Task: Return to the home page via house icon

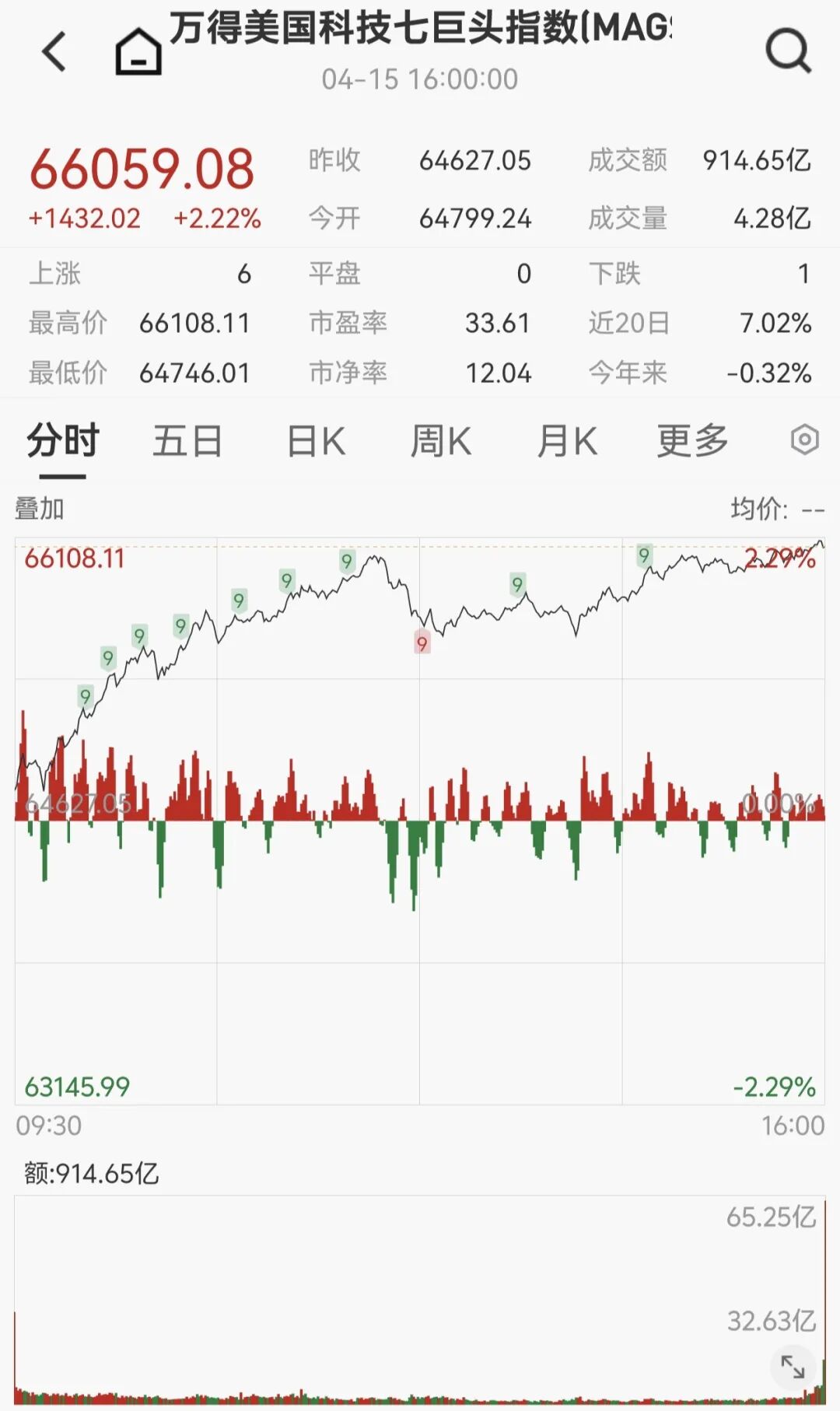Action: pyautogui.click(x=138, y=52)
